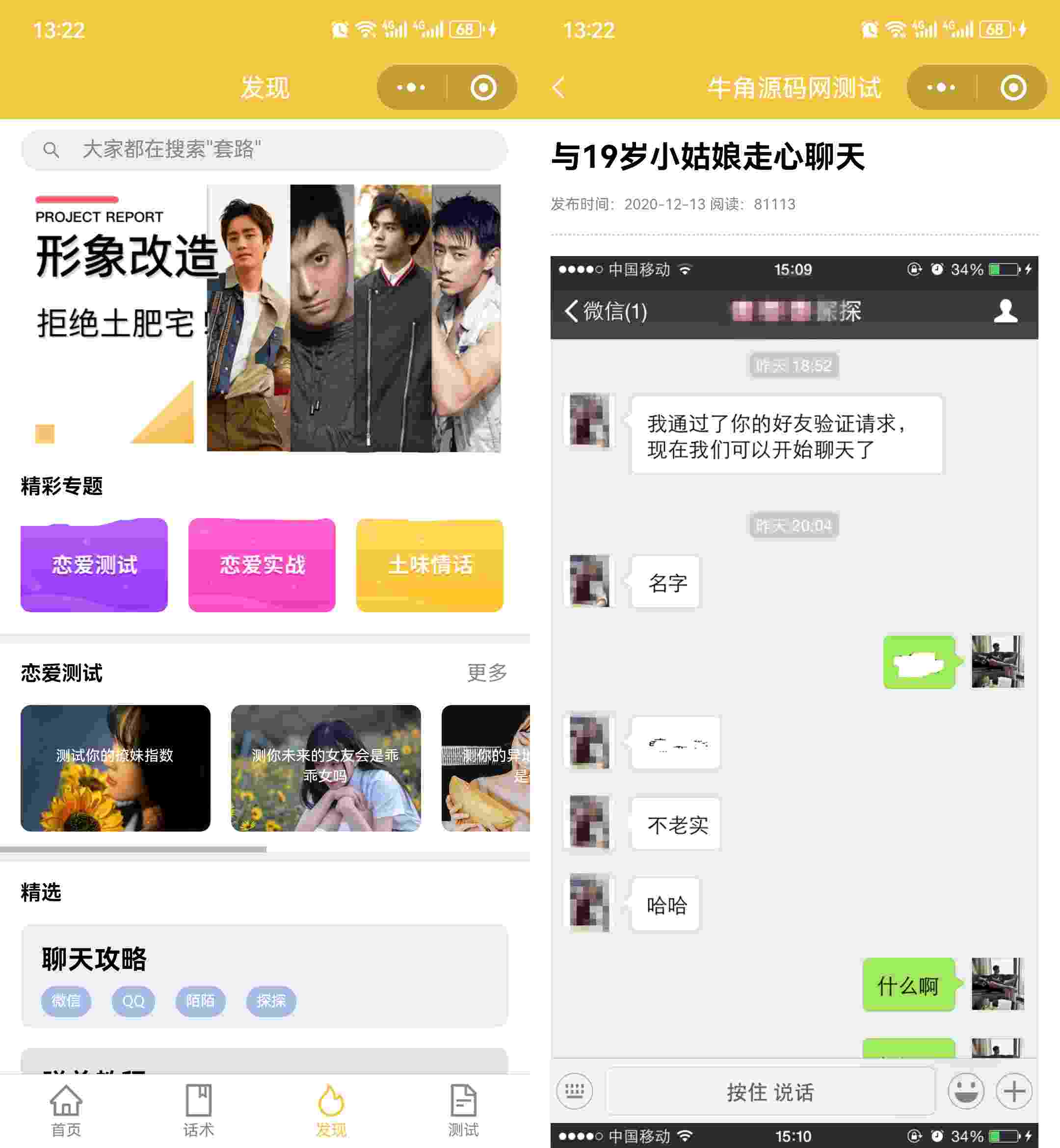Open the 测你未来的女友会是乖乖女吗 test
The width and height of the screenshot is (1060, 1148).
click(325, 768)
